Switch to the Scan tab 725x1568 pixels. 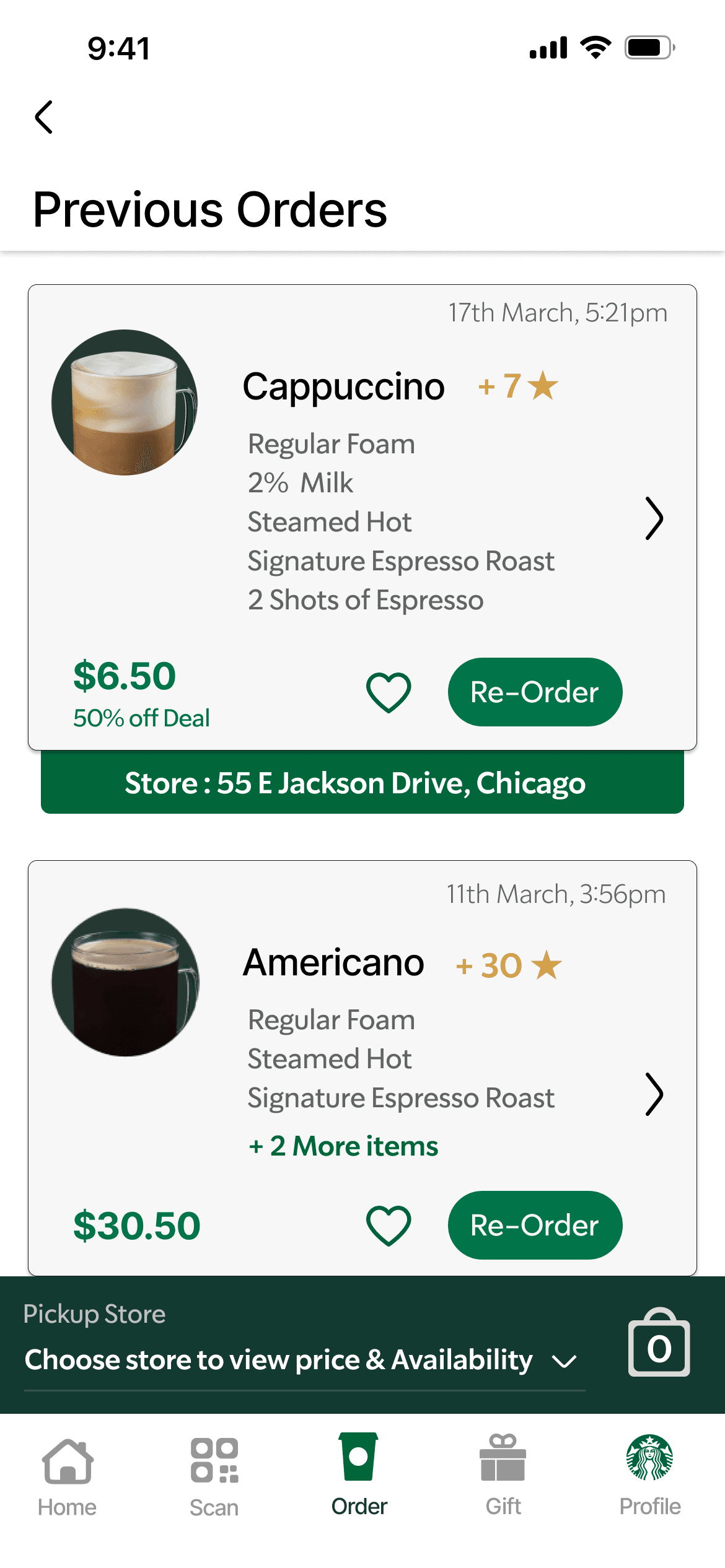(214, 1476)
